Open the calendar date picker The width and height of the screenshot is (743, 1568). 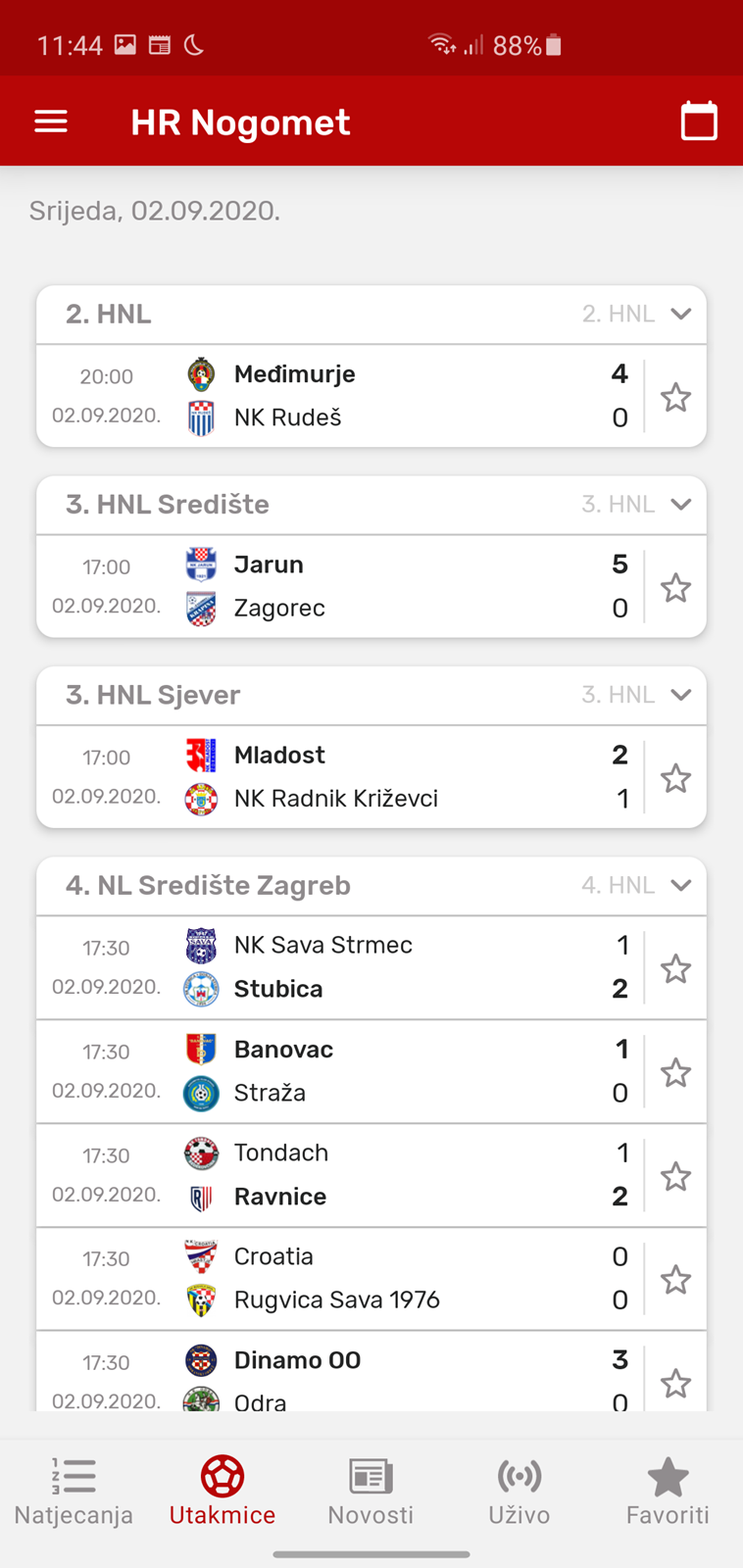pyautogui.click(x=699, y=122)
